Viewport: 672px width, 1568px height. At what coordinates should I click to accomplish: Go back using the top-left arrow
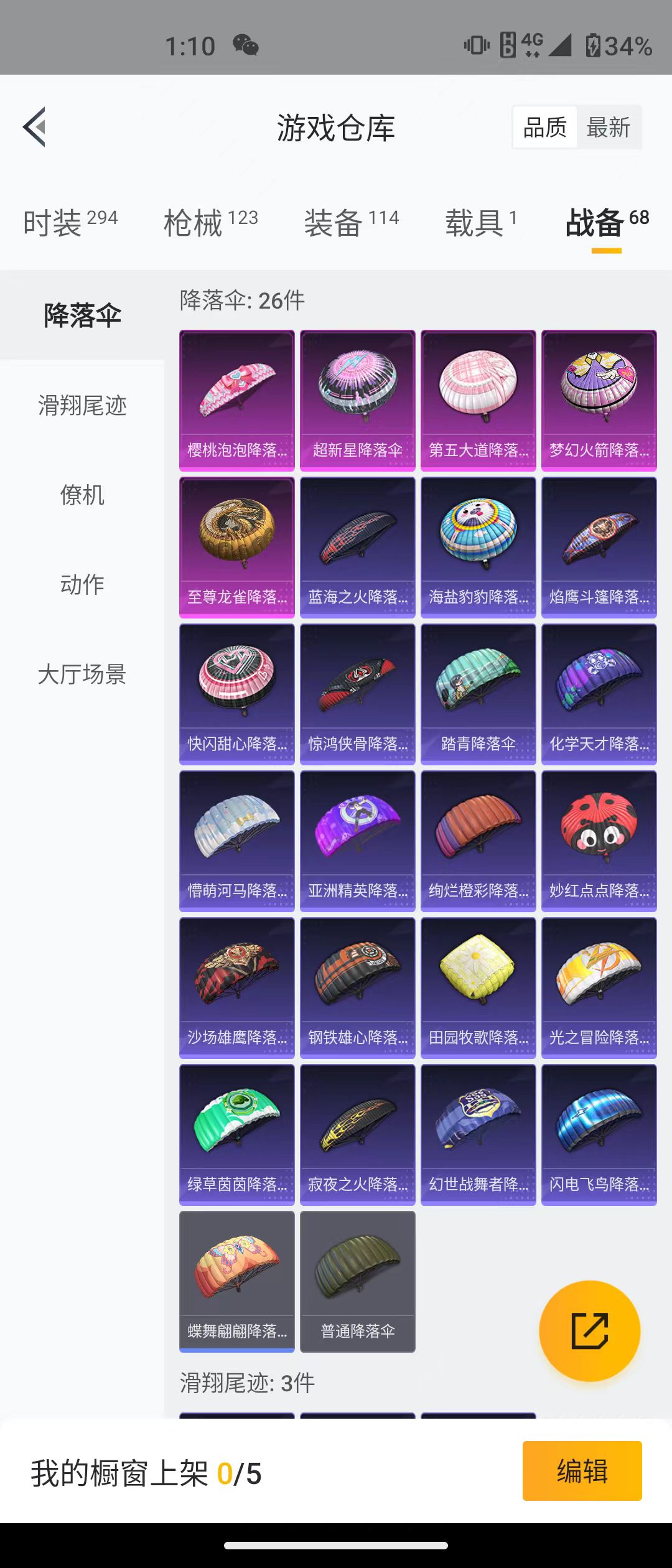(x=35, y=127)
